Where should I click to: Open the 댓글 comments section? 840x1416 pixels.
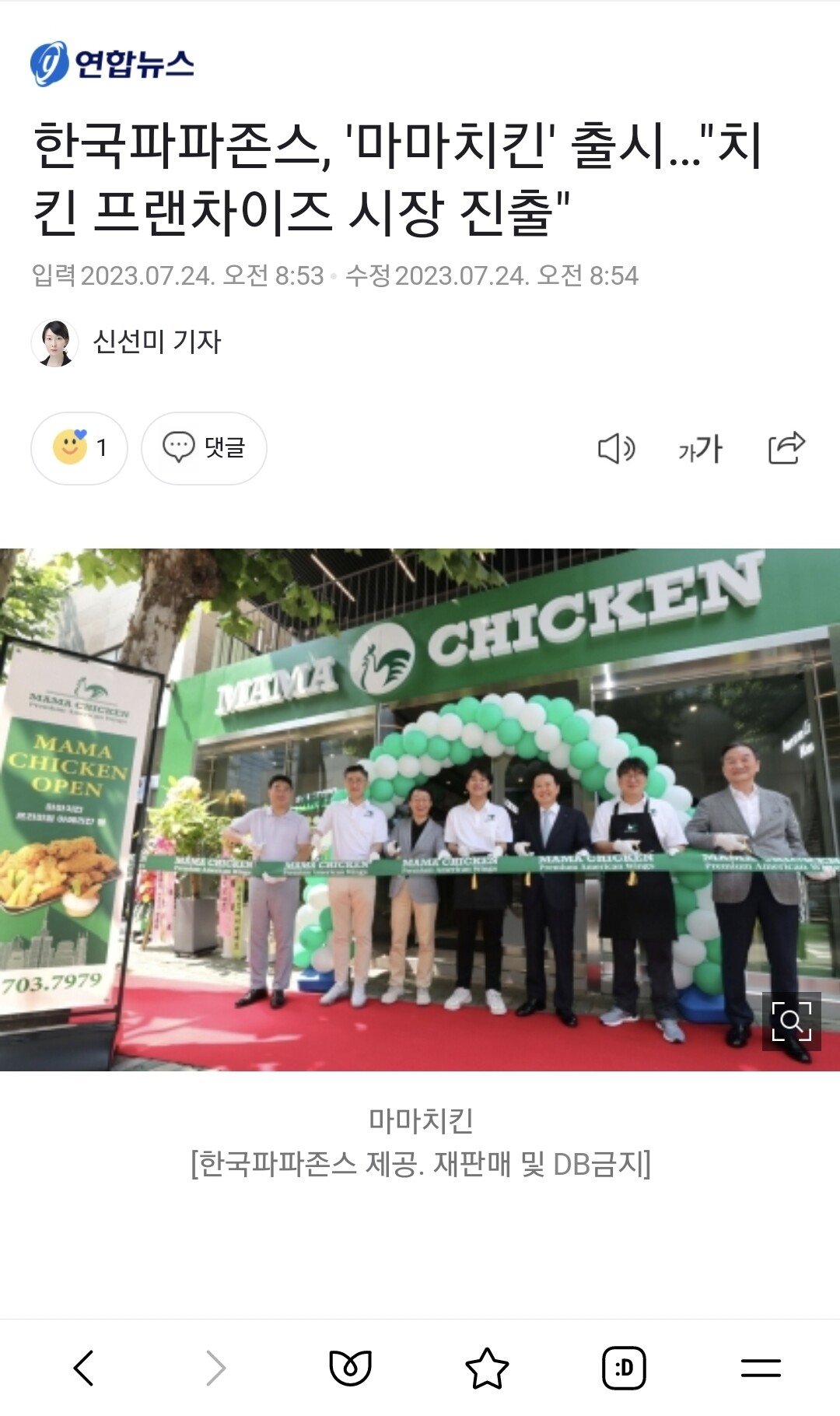click(204, 448)
